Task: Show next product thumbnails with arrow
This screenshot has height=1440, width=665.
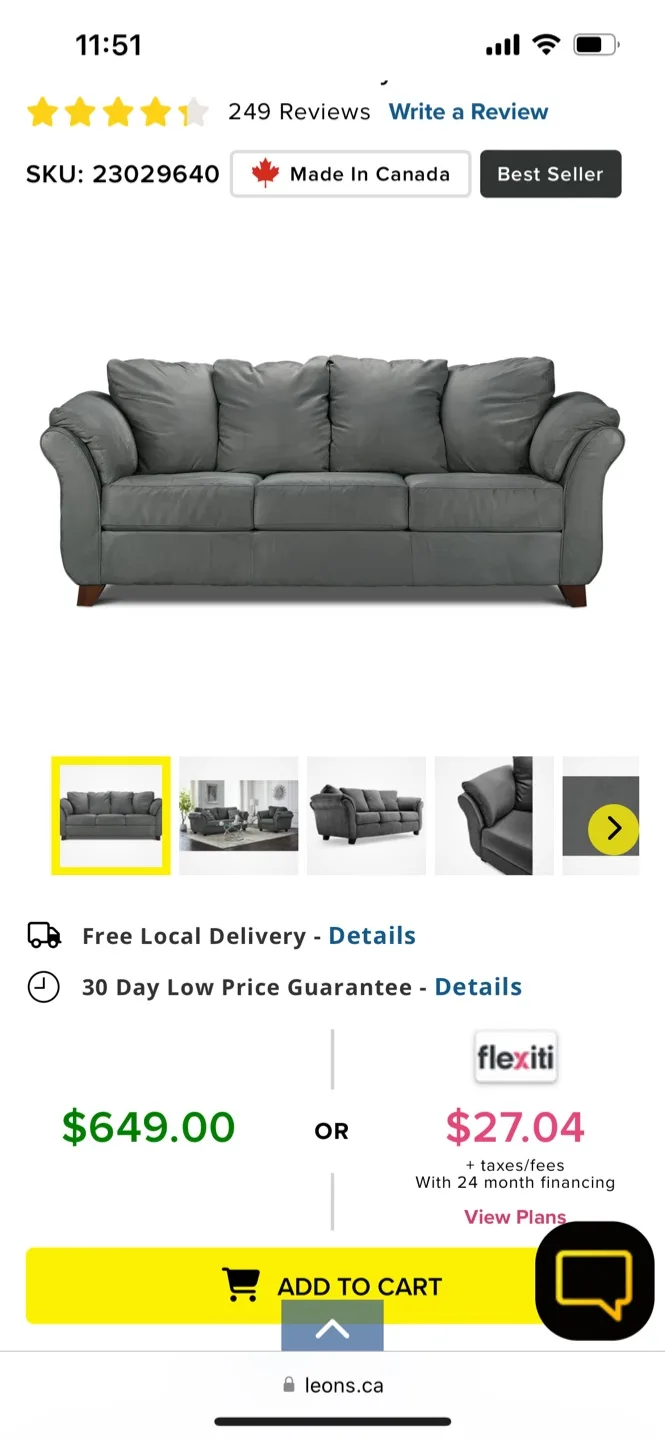Action: (x=613, y=829)
